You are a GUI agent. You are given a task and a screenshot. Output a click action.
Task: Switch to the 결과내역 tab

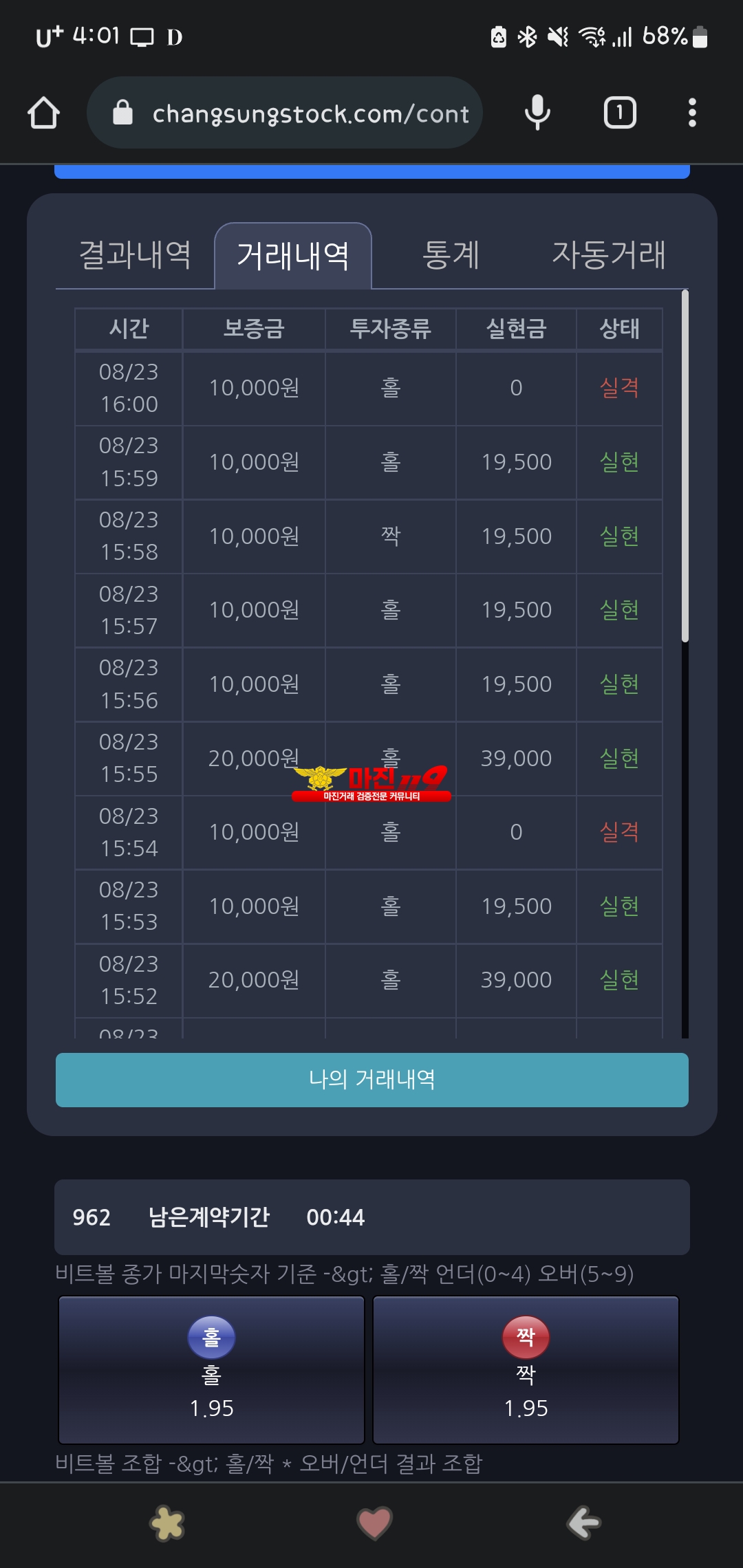[x=135, y=255]
